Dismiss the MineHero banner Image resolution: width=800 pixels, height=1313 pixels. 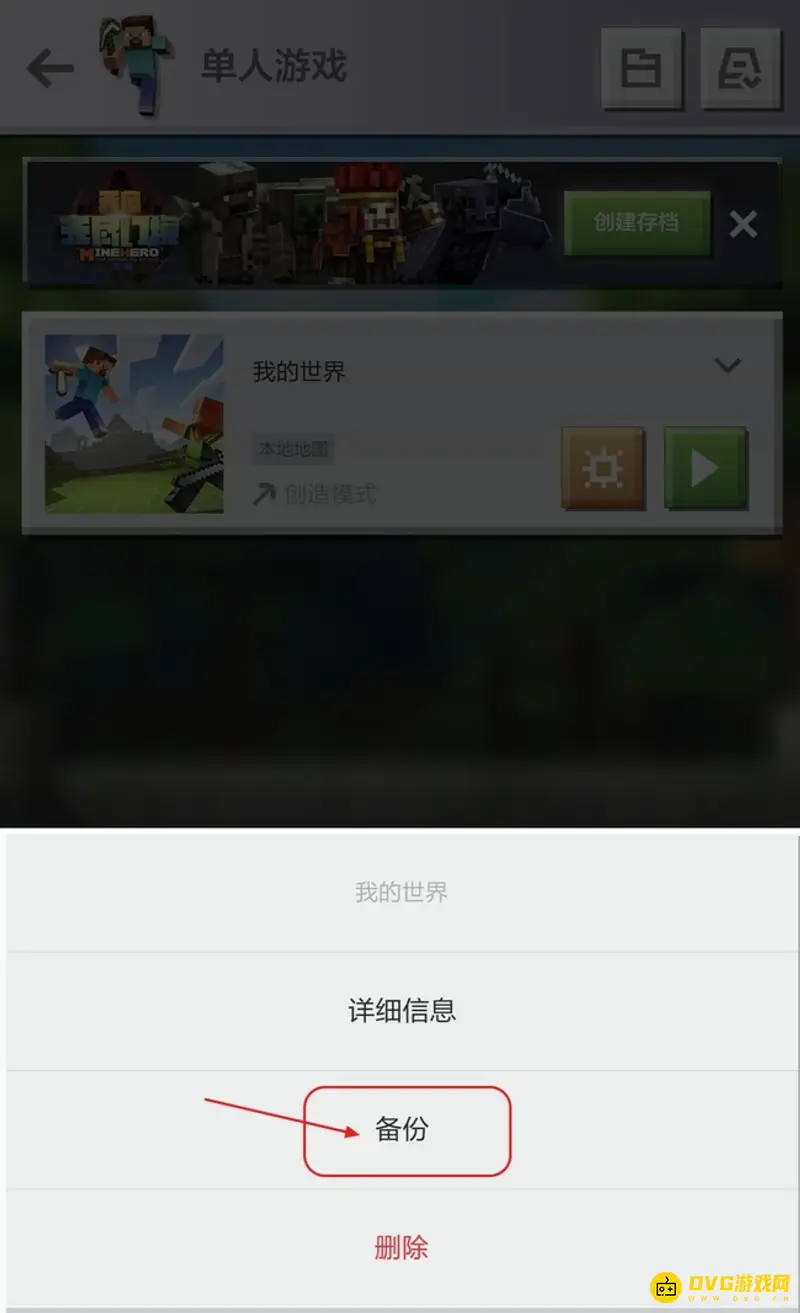[x=743, y=224]
